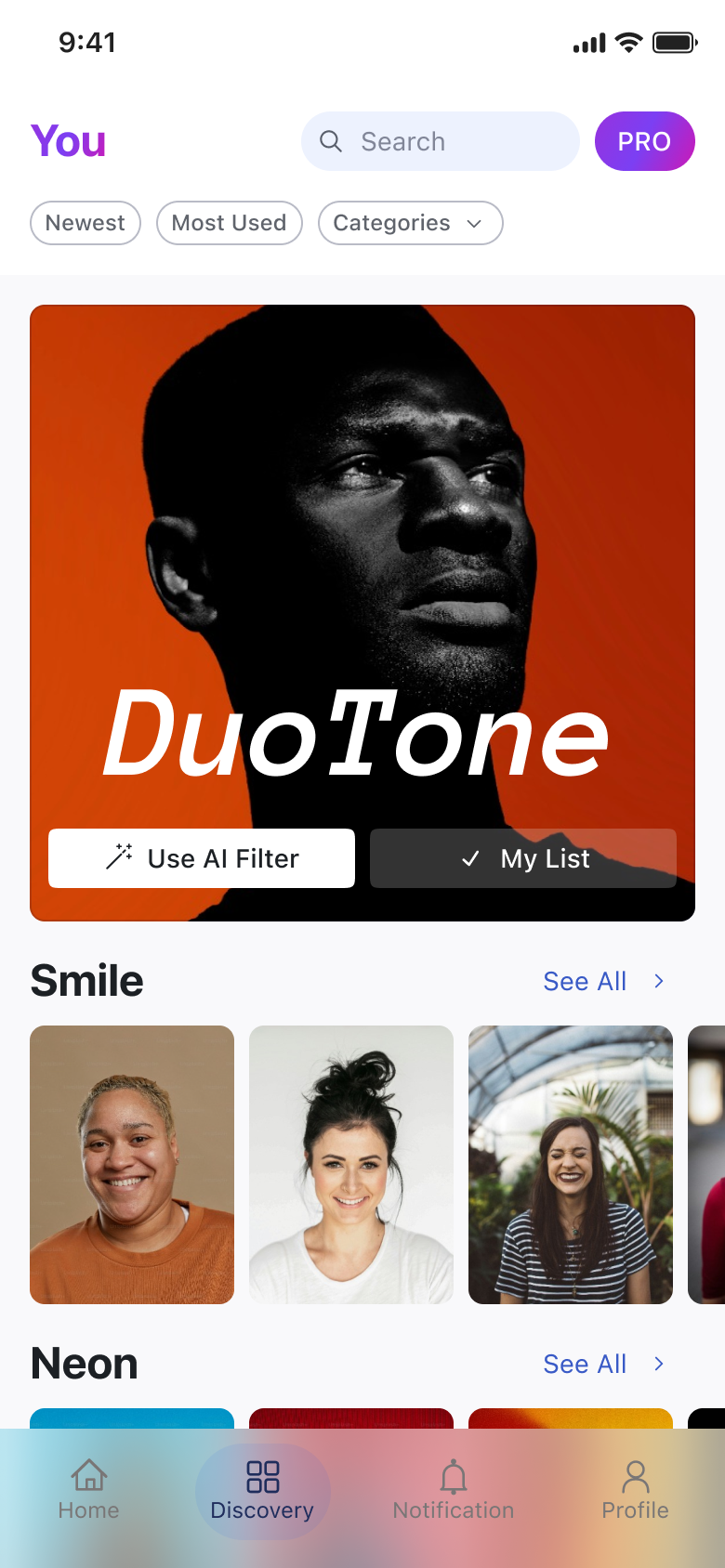Viewport: 725px width, 1568px height.
Task: Open the Search field
Action: tap(440, 141)
